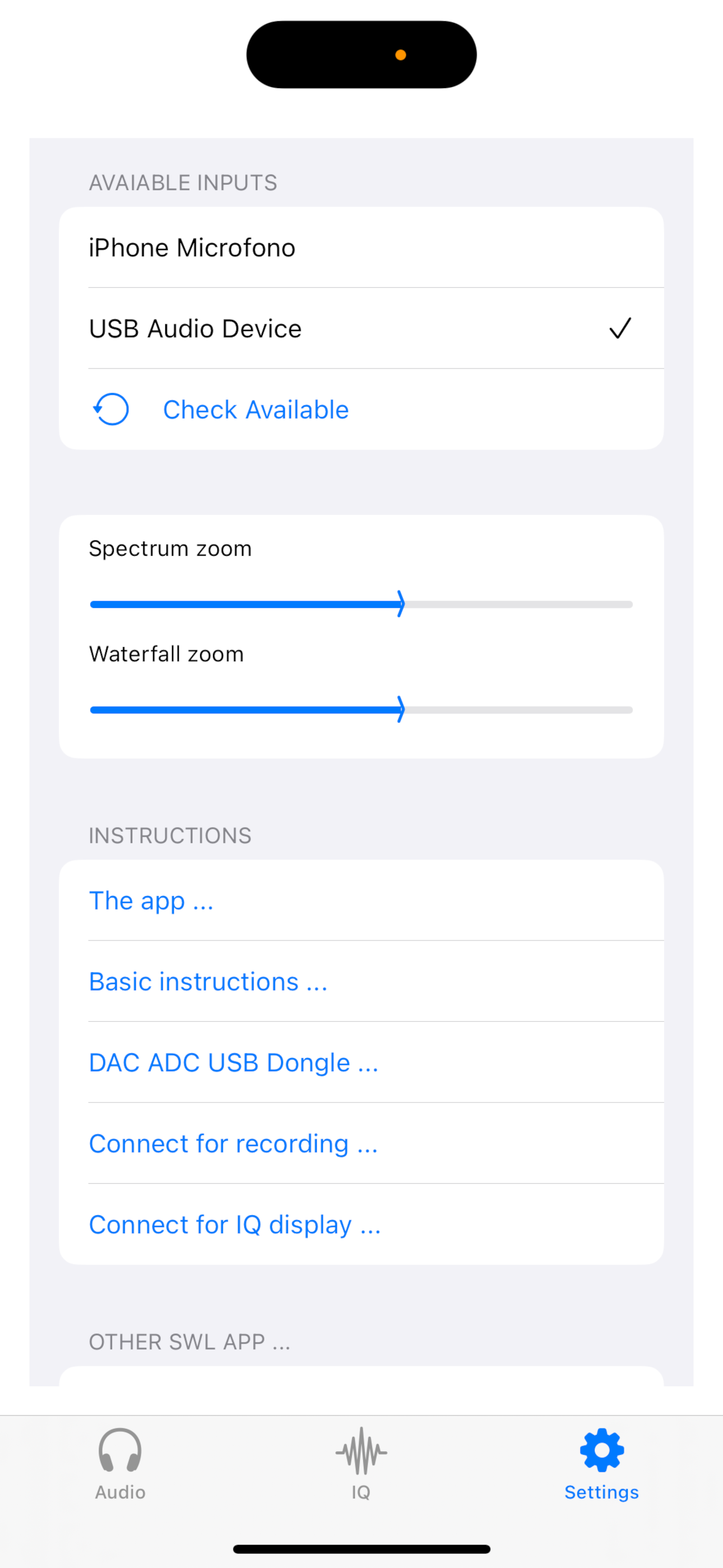723x1568 pixels.
Task: Tap Check Available to rescan inputs
Action: point(255,409)
